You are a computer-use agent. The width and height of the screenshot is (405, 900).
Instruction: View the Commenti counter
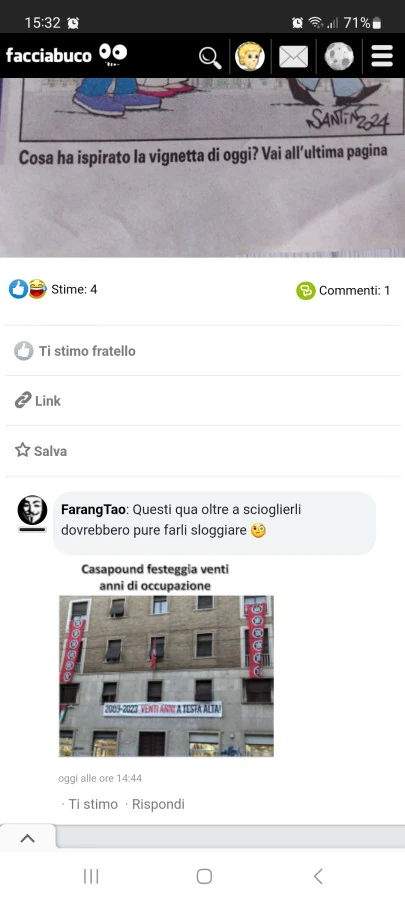pyautogui.click(x=343, y=290)
